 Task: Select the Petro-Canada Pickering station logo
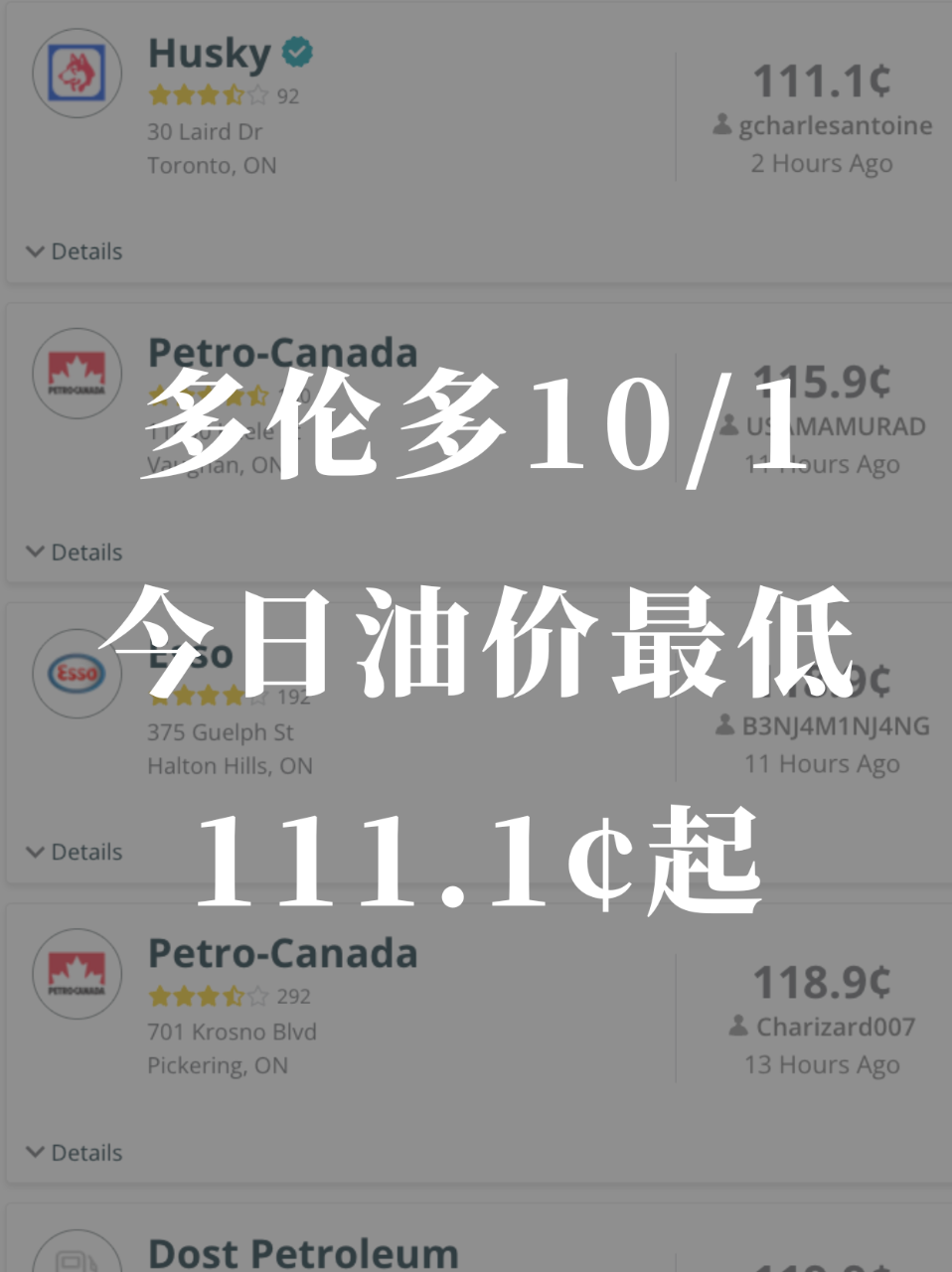[77, 975]
